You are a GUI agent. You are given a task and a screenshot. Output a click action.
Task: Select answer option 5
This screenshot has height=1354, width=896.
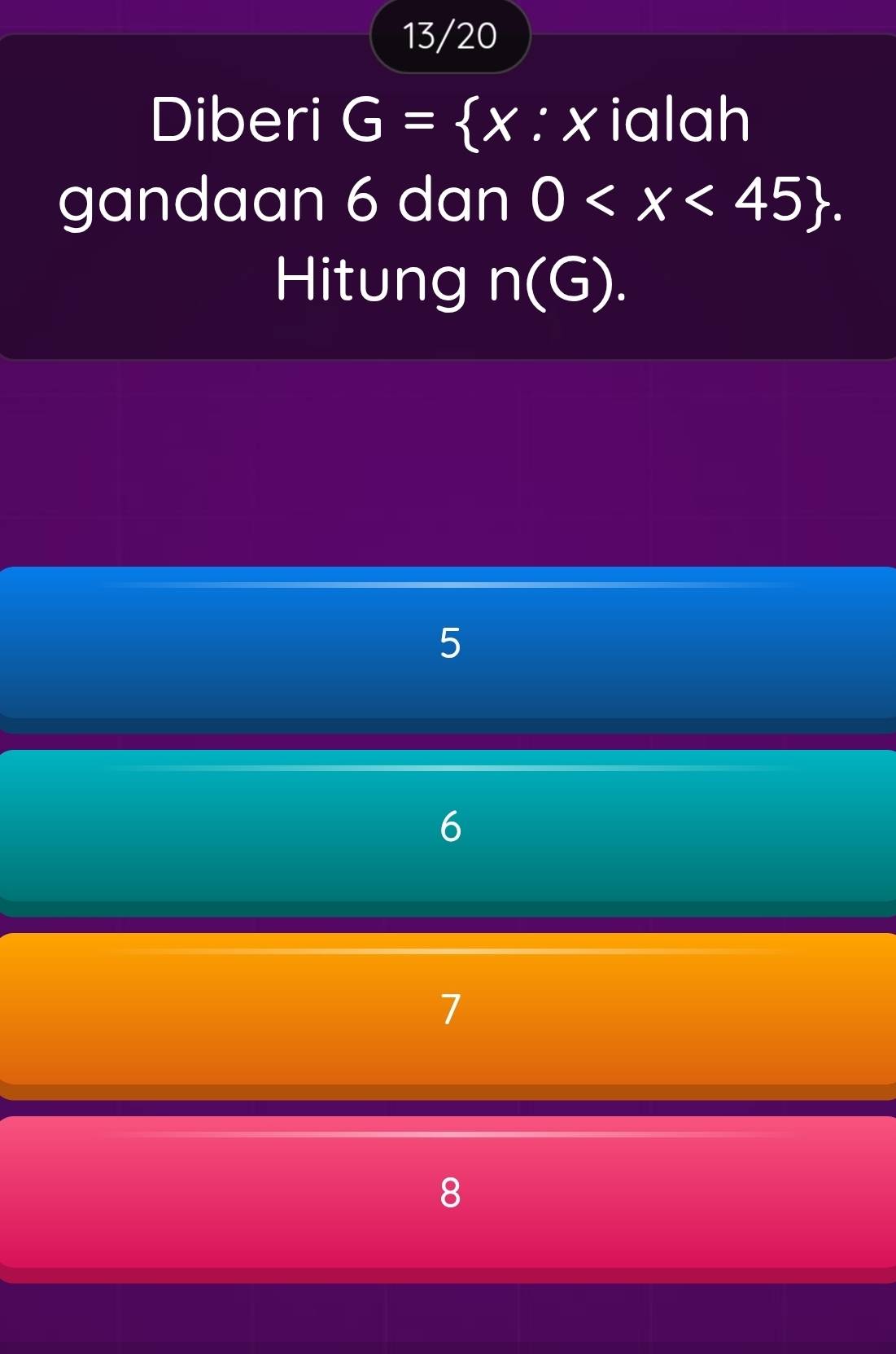click(x=448, y=643)
